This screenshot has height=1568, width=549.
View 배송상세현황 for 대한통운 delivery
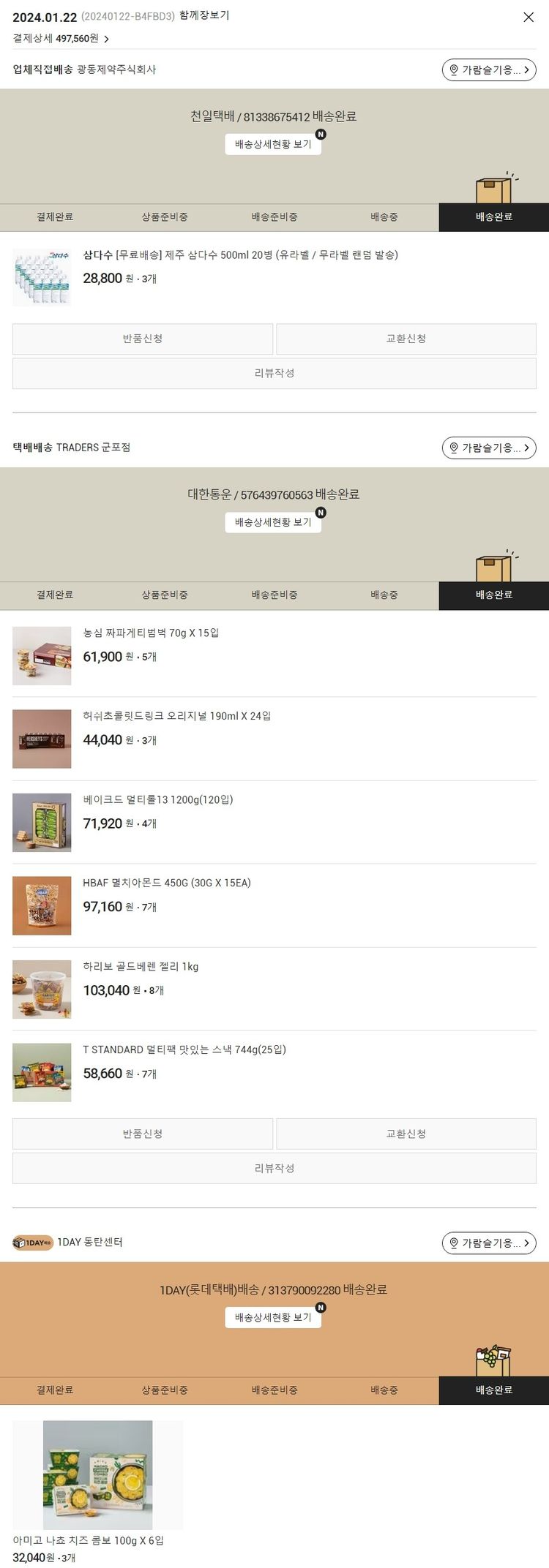(x=273, y=522)
